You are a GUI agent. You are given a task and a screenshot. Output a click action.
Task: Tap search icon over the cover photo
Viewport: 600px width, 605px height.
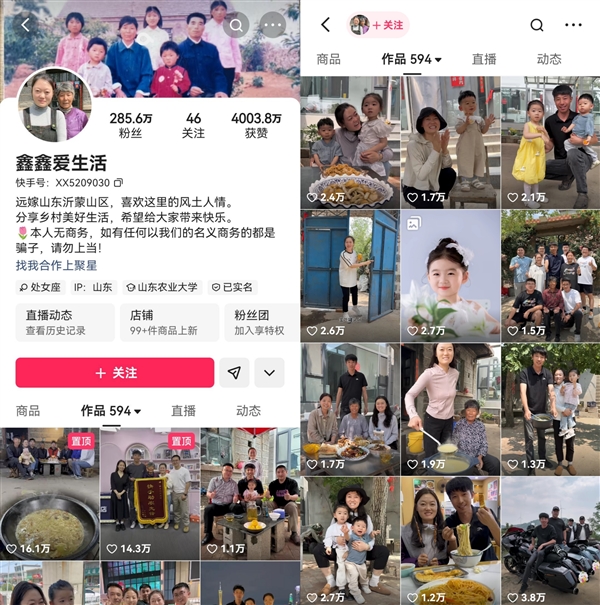click(x=236, y=25)
